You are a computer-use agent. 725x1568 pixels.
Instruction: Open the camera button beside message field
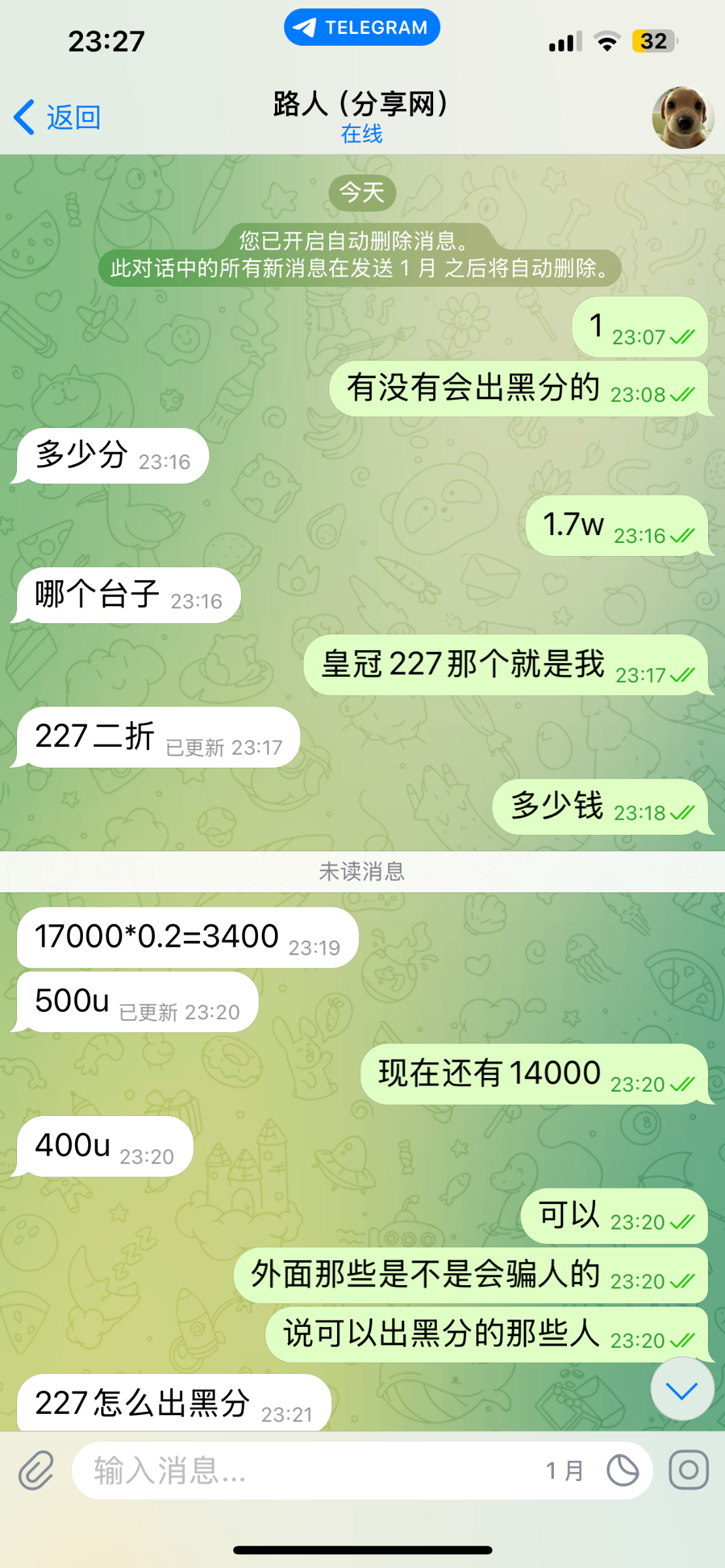[688, 1471]
